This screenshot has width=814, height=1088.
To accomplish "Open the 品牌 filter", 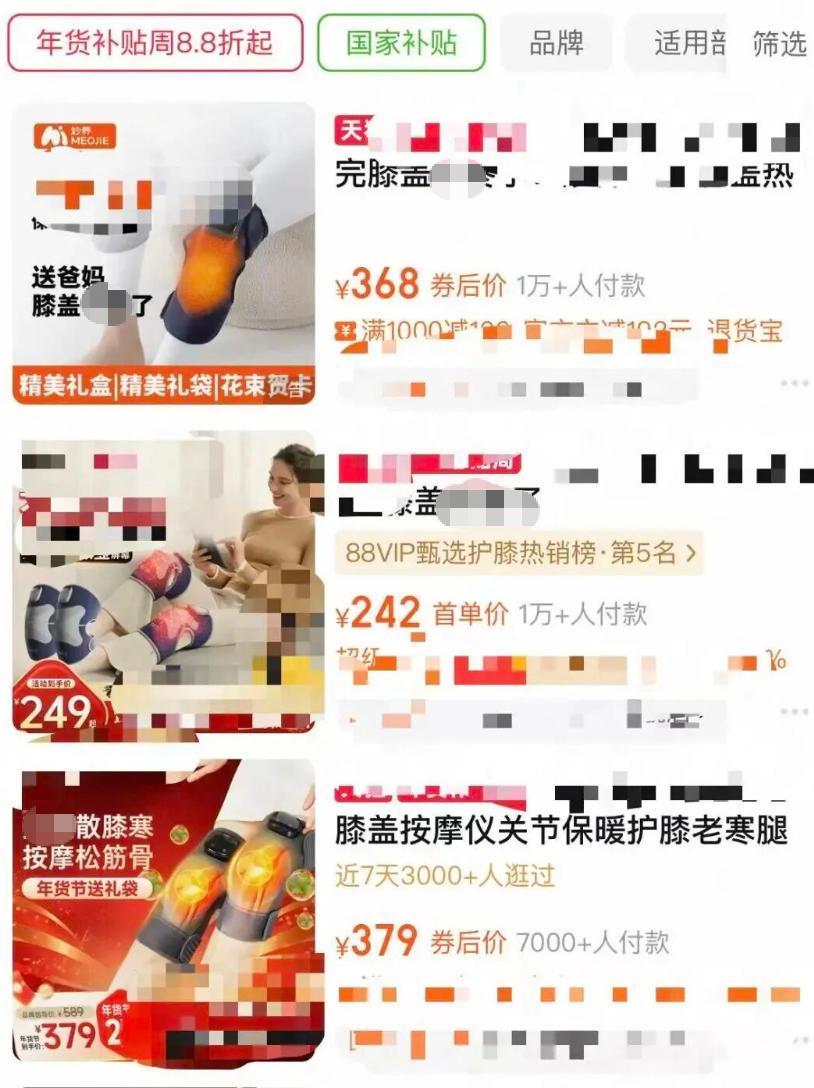I will (556, 43).
